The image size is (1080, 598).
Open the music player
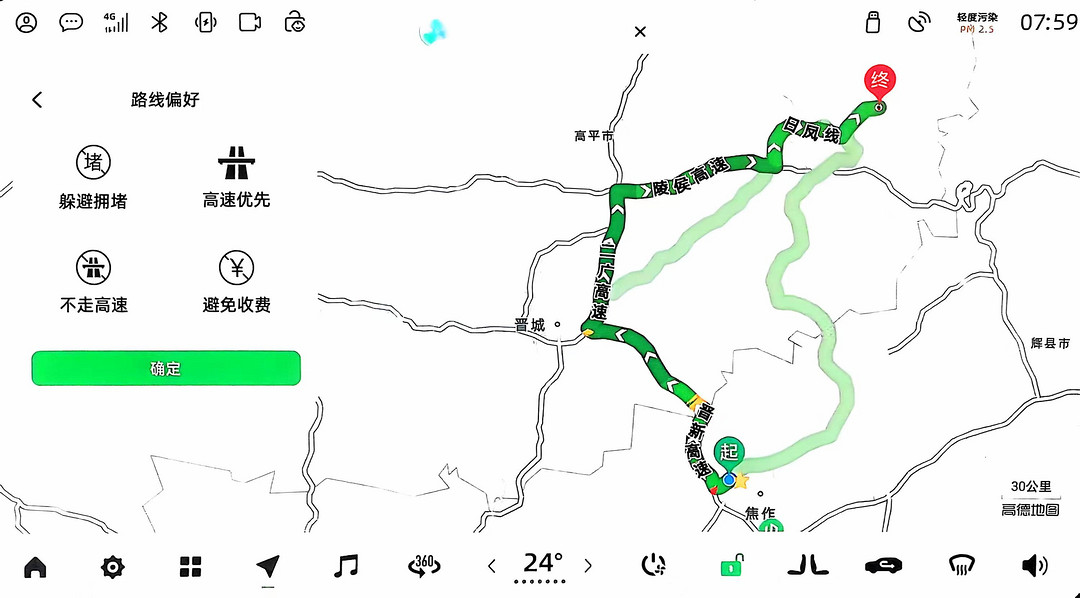(346, 566)
